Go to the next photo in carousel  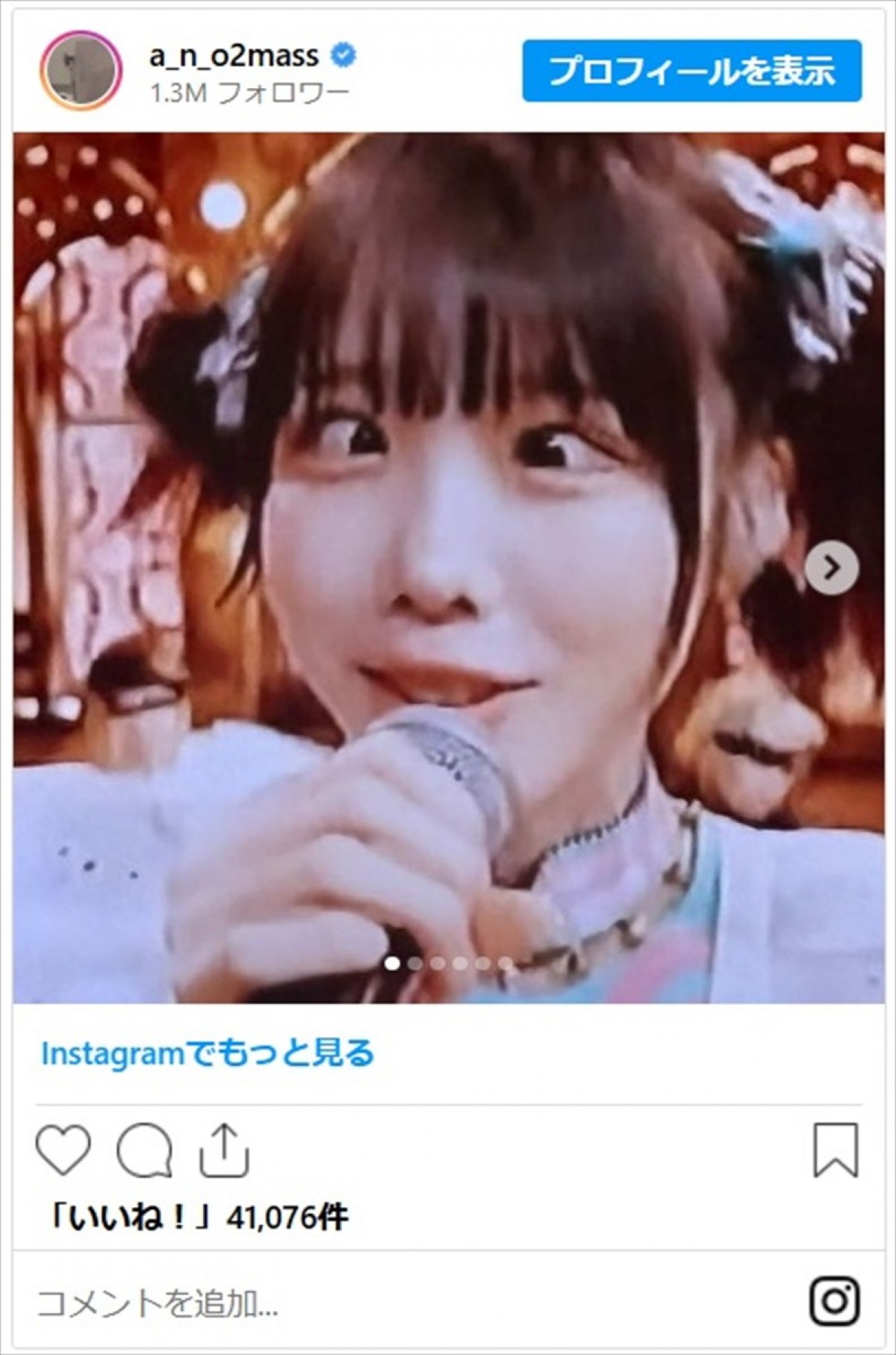[832, 568]
